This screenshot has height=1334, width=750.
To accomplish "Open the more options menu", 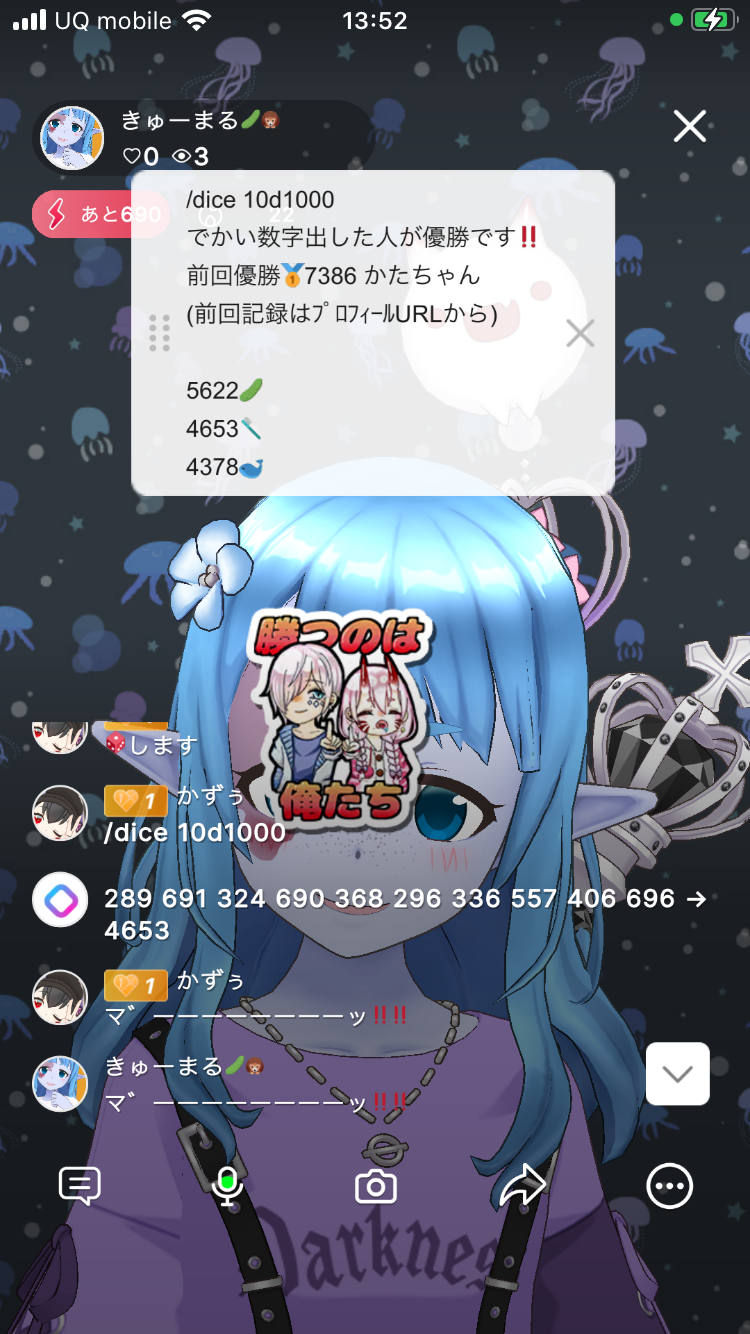I will (669, 1187).
